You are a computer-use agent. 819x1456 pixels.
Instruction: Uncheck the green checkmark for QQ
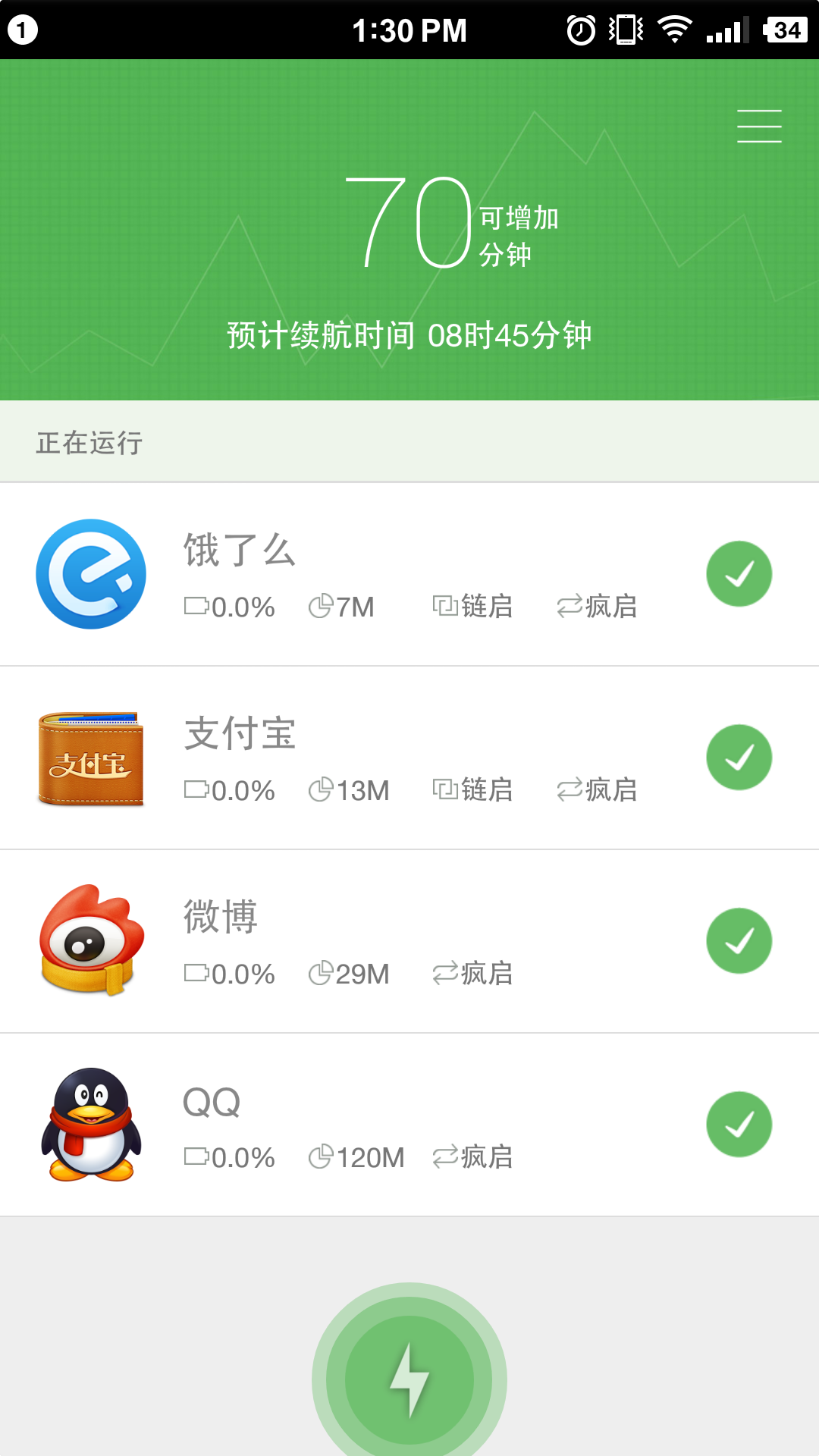739,1125
